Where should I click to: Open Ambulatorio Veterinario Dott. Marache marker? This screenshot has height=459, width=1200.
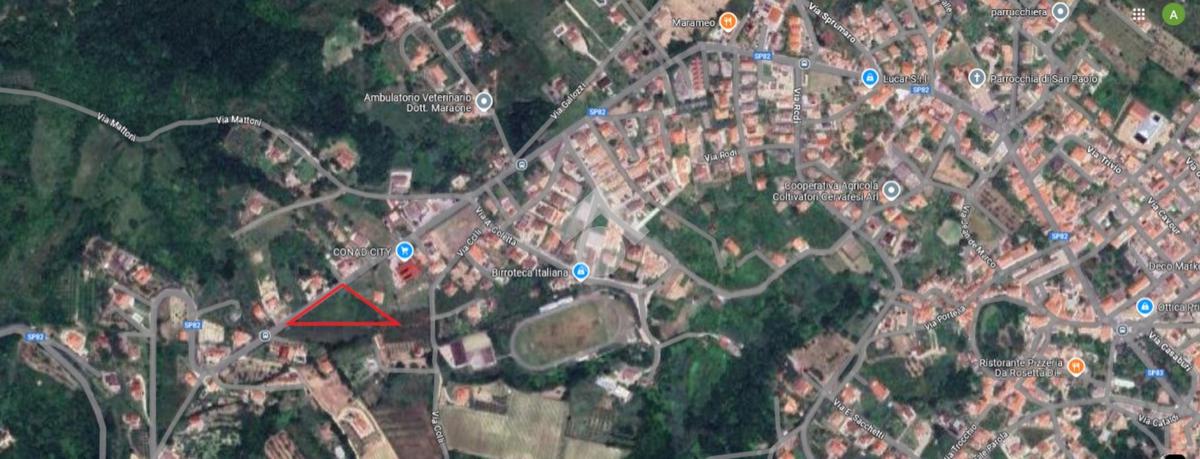(x=484, y=101)
